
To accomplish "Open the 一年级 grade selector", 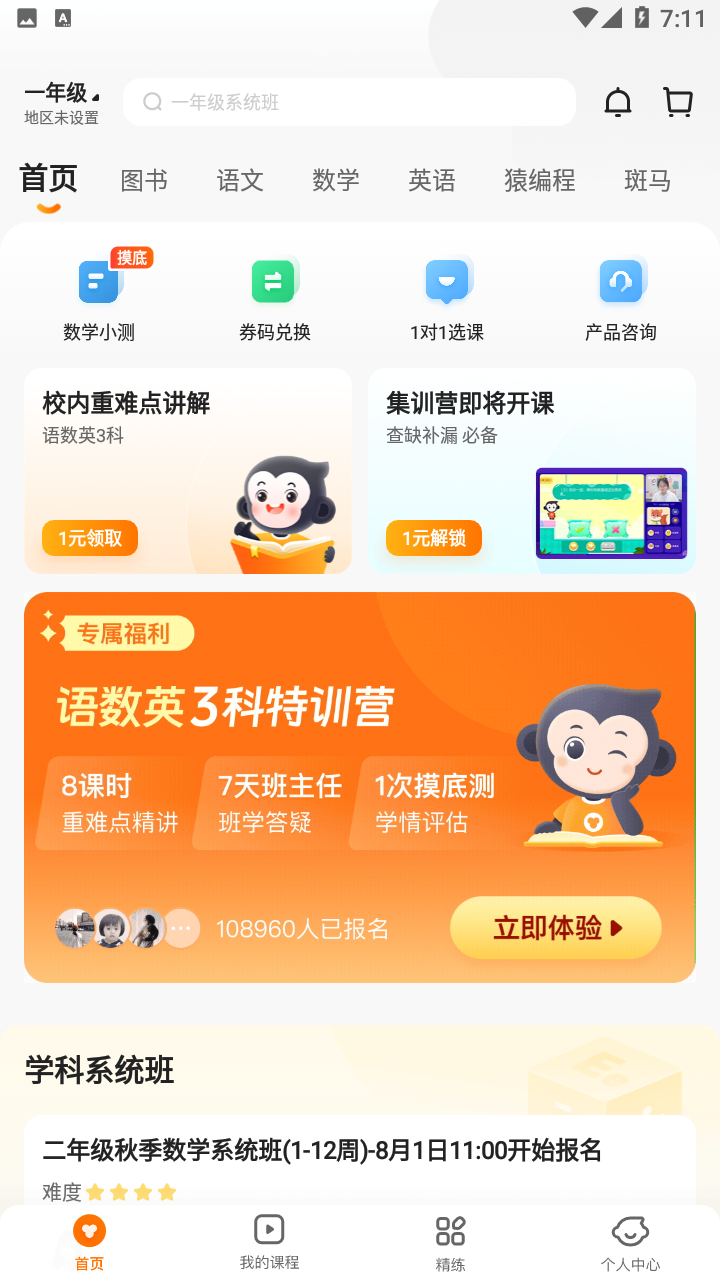I will pyautogui.click(x=62, y=103).
